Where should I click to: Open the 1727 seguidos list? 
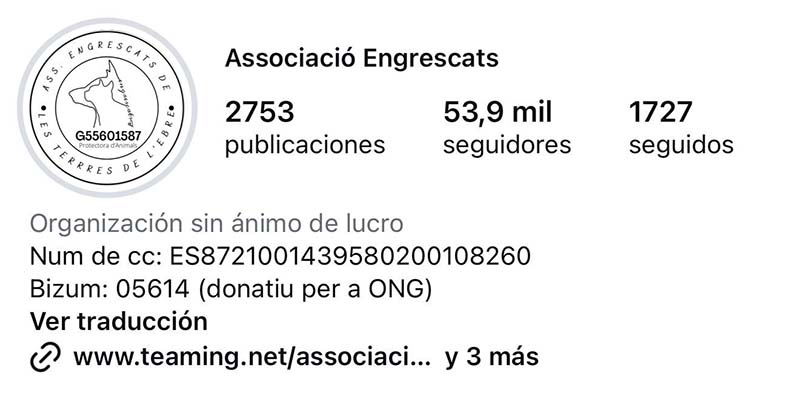(681, 128)
